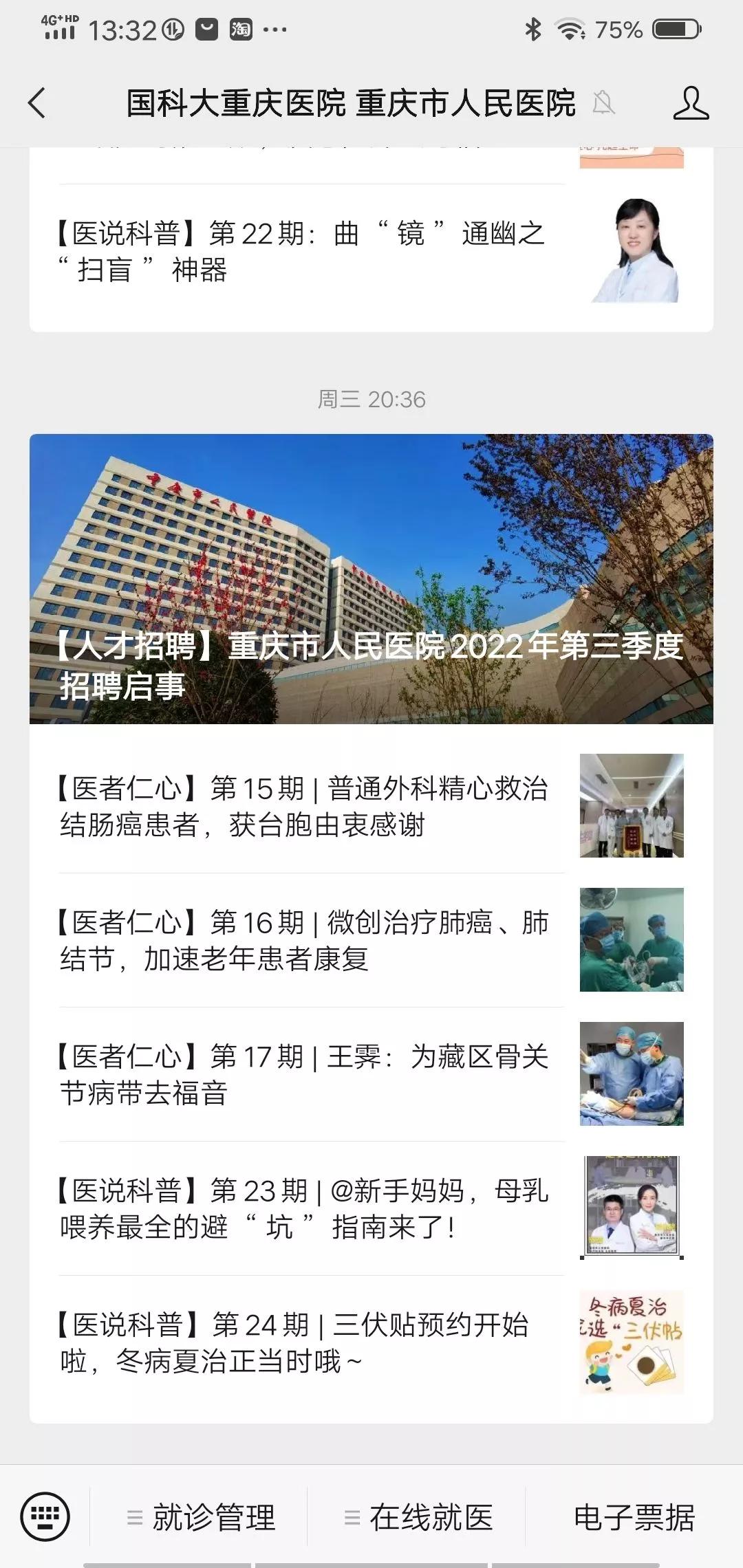The image size is (743, 1568).
Task: Tap the more notifications ellipsis indicator
Action: (274, 30)
